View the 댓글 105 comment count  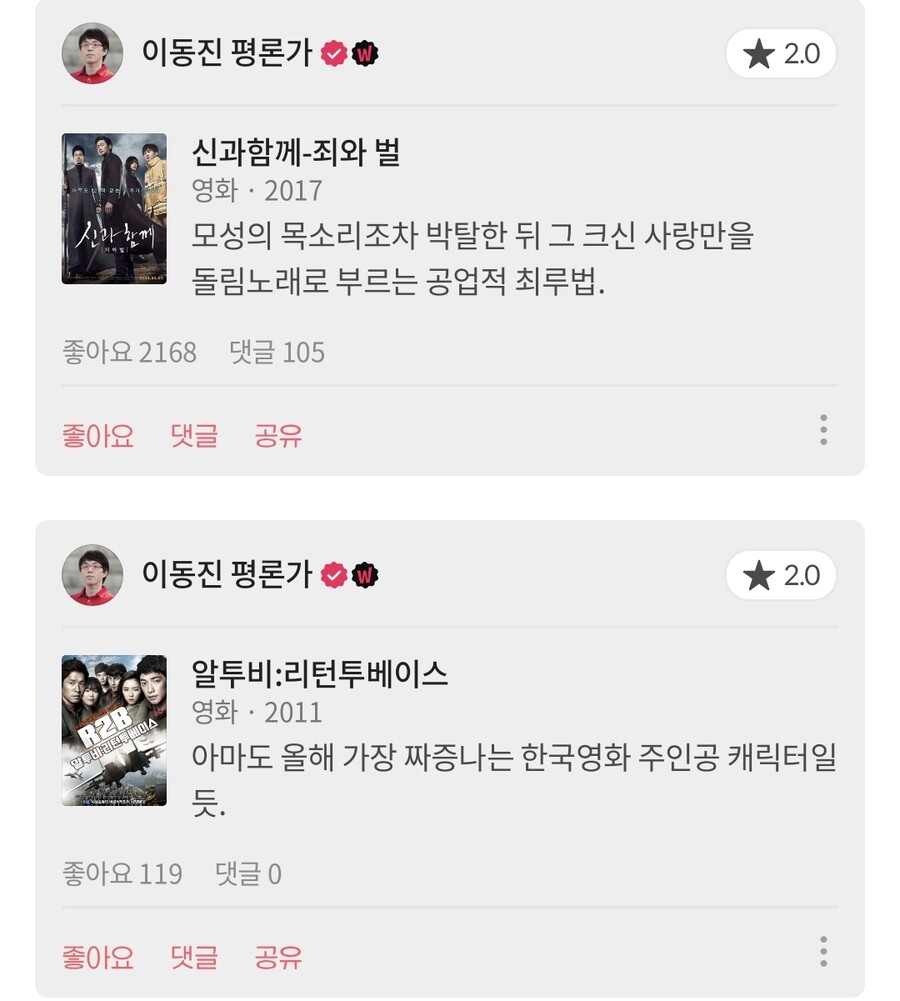tap(279, 352)
